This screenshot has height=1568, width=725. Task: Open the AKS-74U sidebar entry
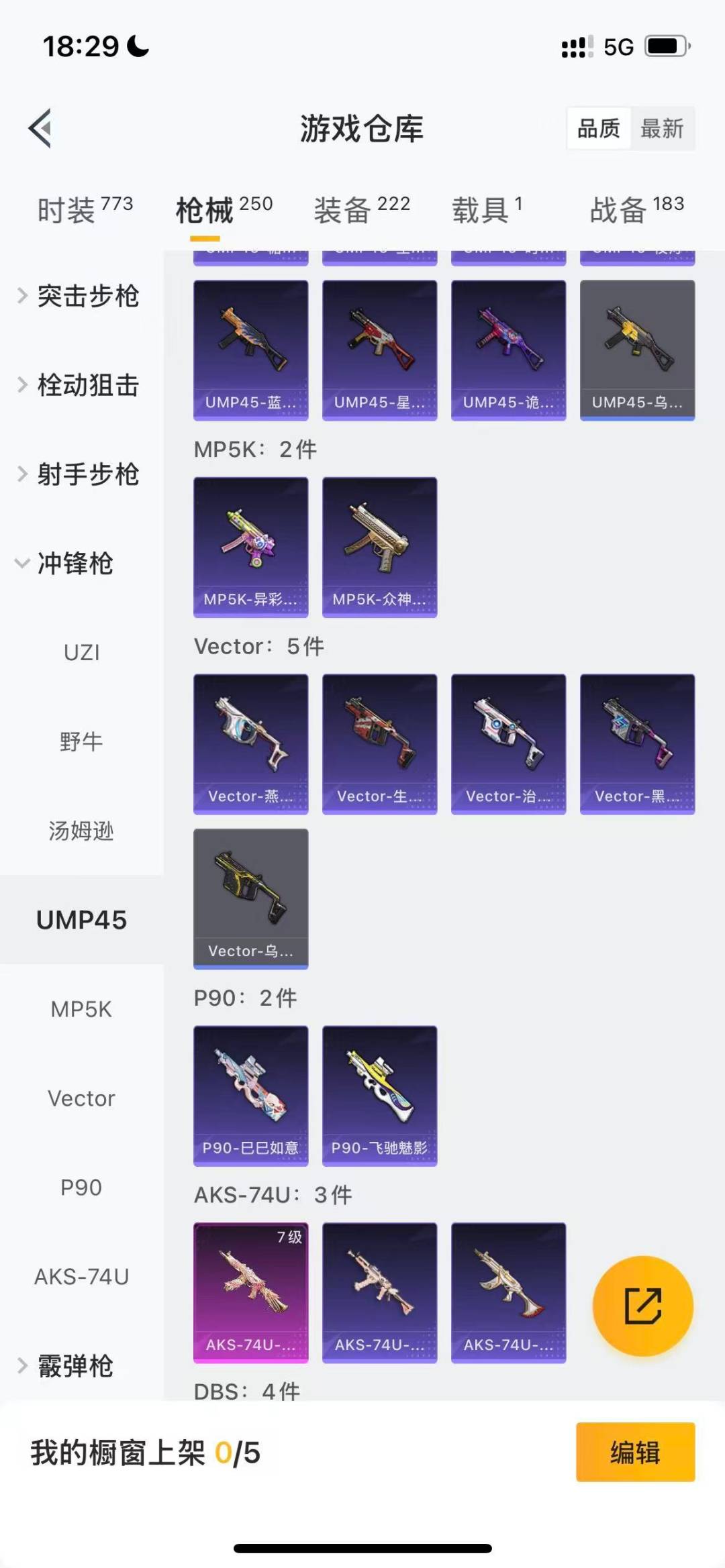pos(81,1277)
